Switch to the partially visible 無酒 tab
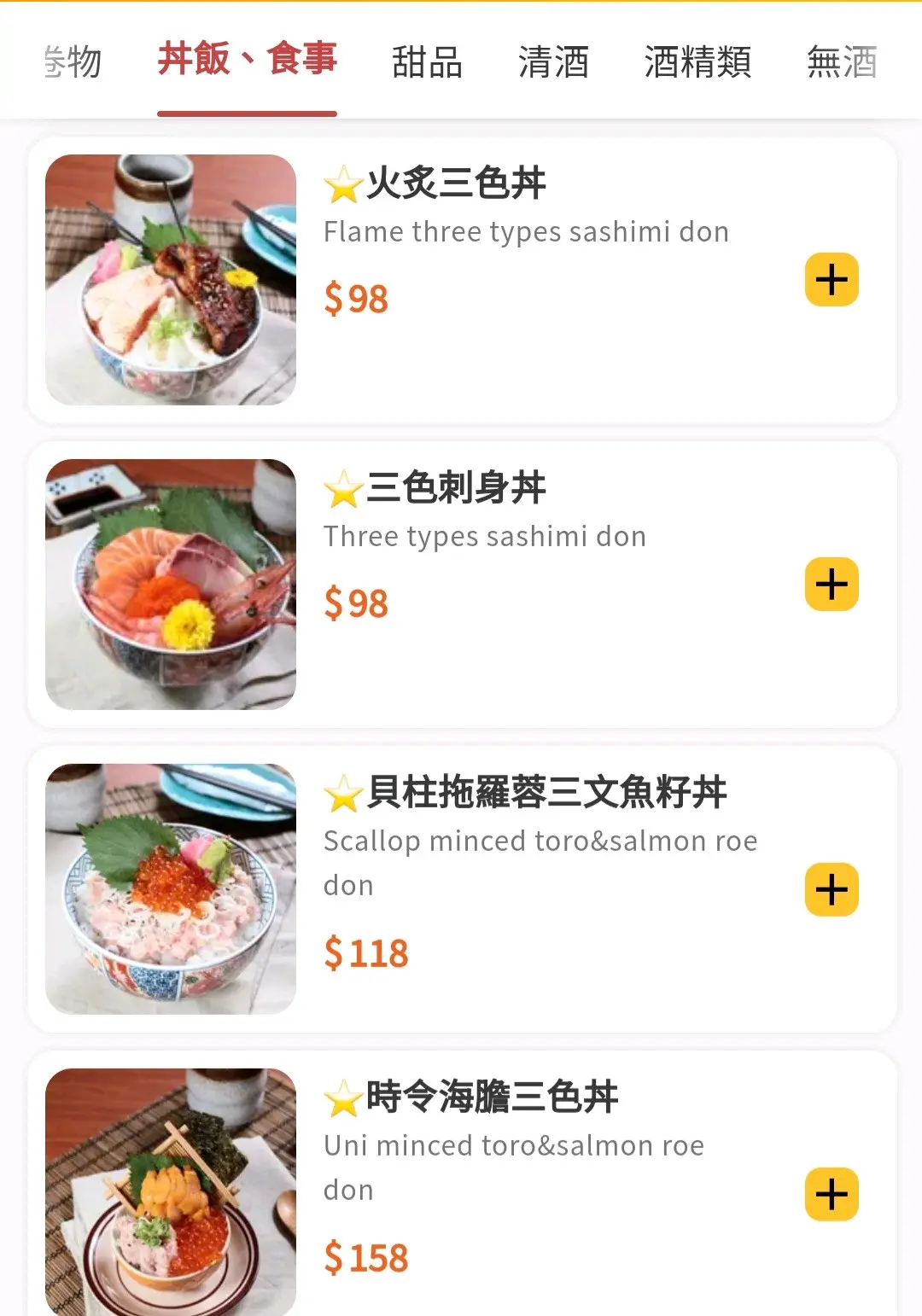 [842, 62]
